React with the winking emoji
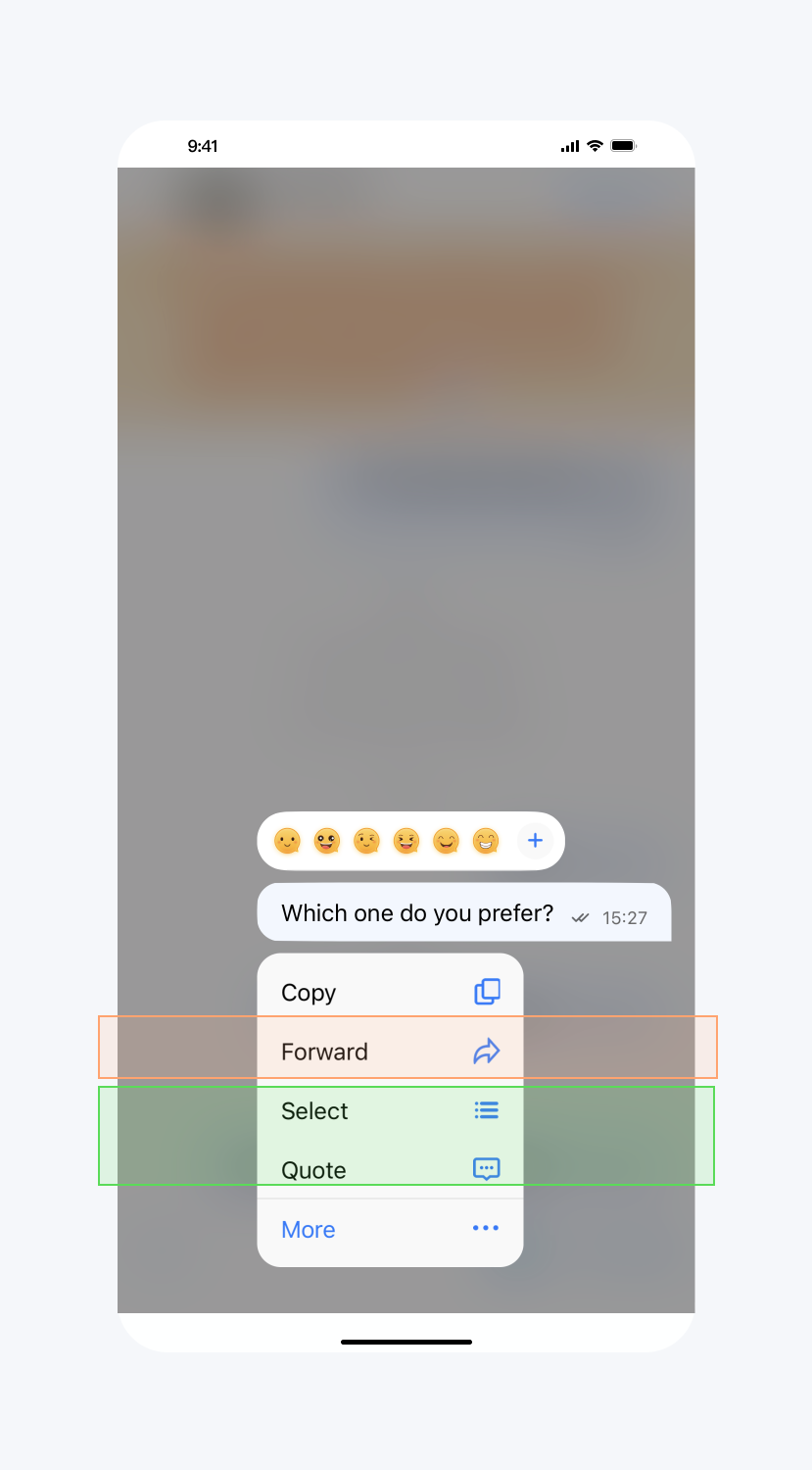This screenshot has height=1470, width=812. tap(366, 841)
